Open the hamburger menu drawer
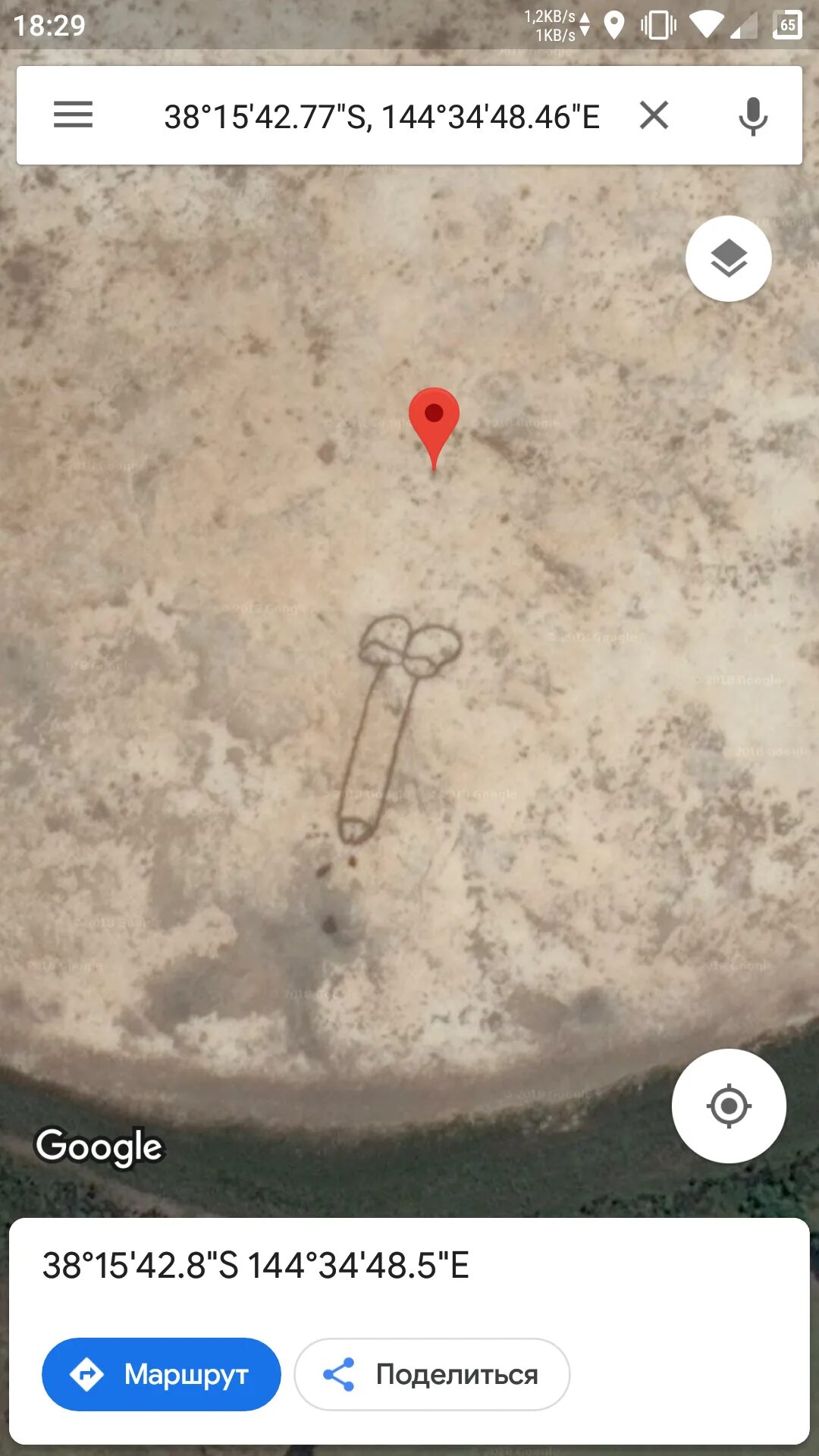This screenshot has height=1456, width=819. pos(73,115)
